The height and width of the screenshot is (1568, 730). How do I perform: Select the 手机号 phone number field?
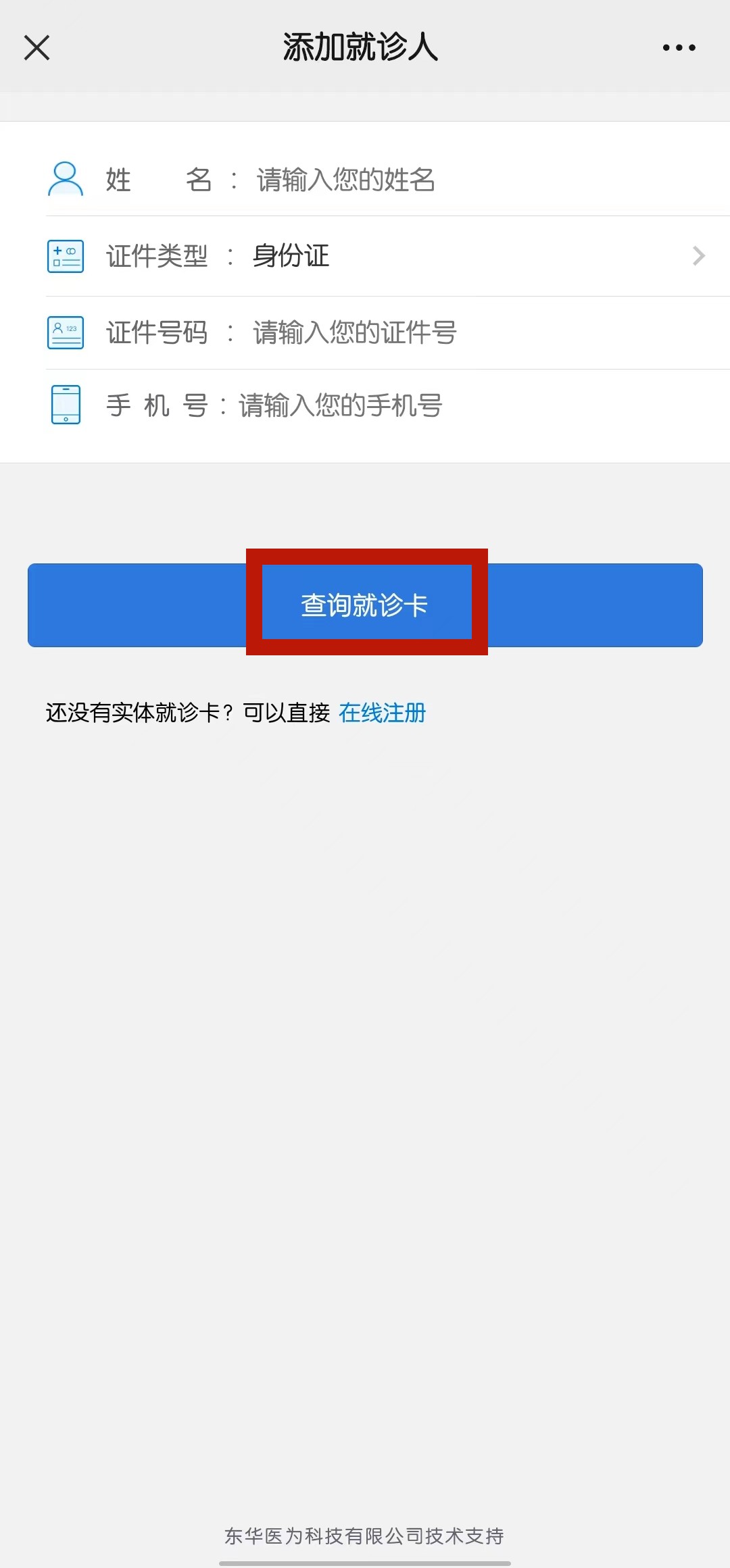(x=406, y=405)
